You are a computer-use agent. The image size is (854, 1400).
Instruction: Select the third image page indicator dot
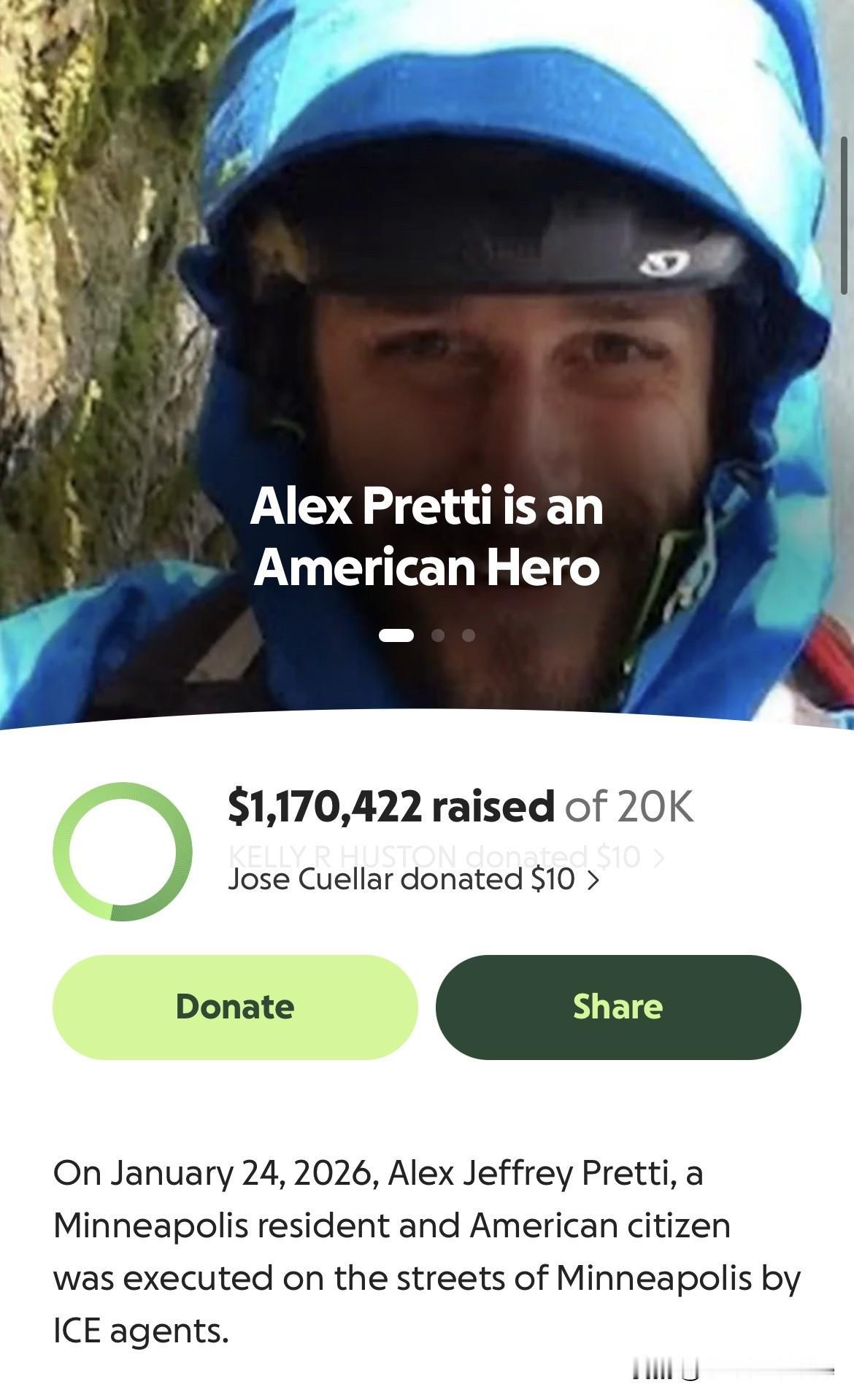pyautogui.click(x=469, y=635)
